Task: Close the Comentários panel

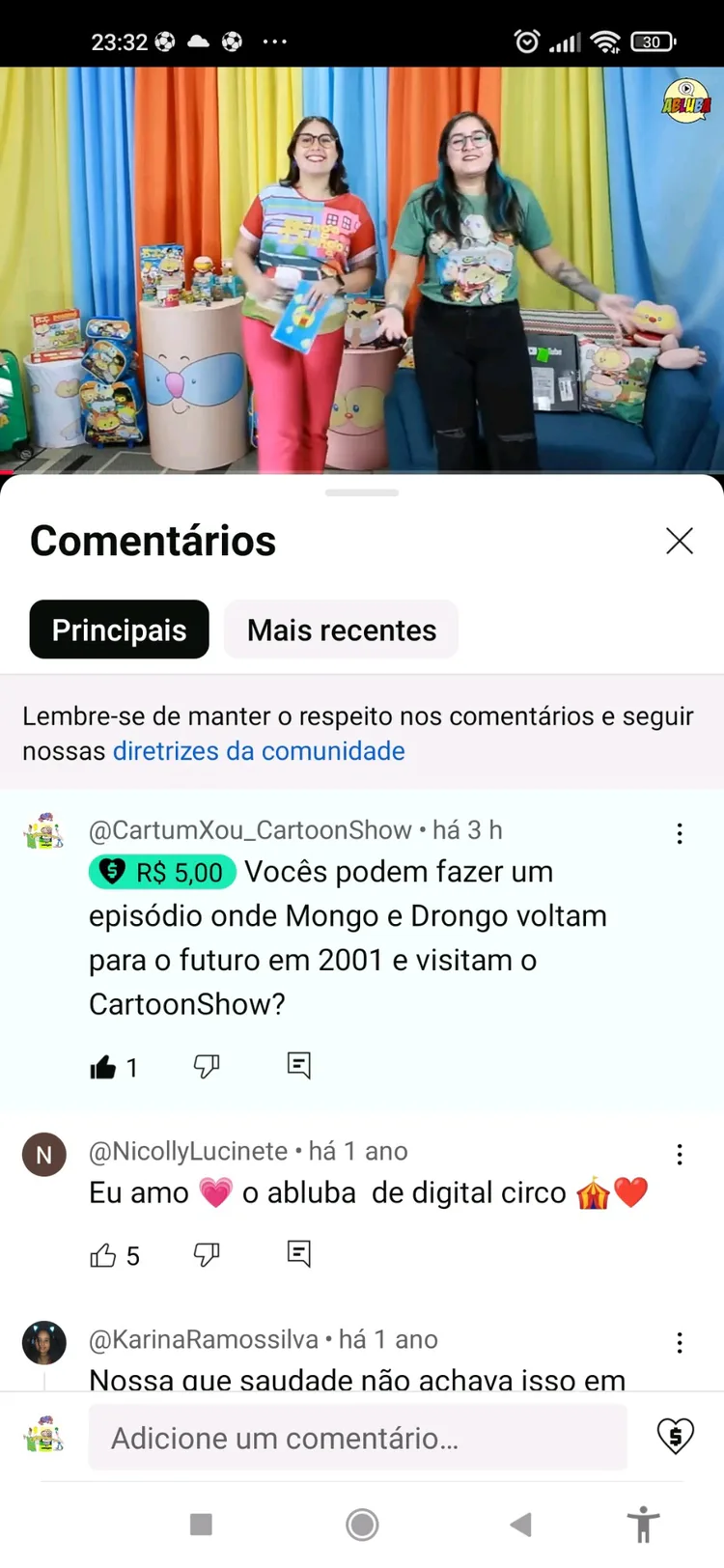Action: 680,541
